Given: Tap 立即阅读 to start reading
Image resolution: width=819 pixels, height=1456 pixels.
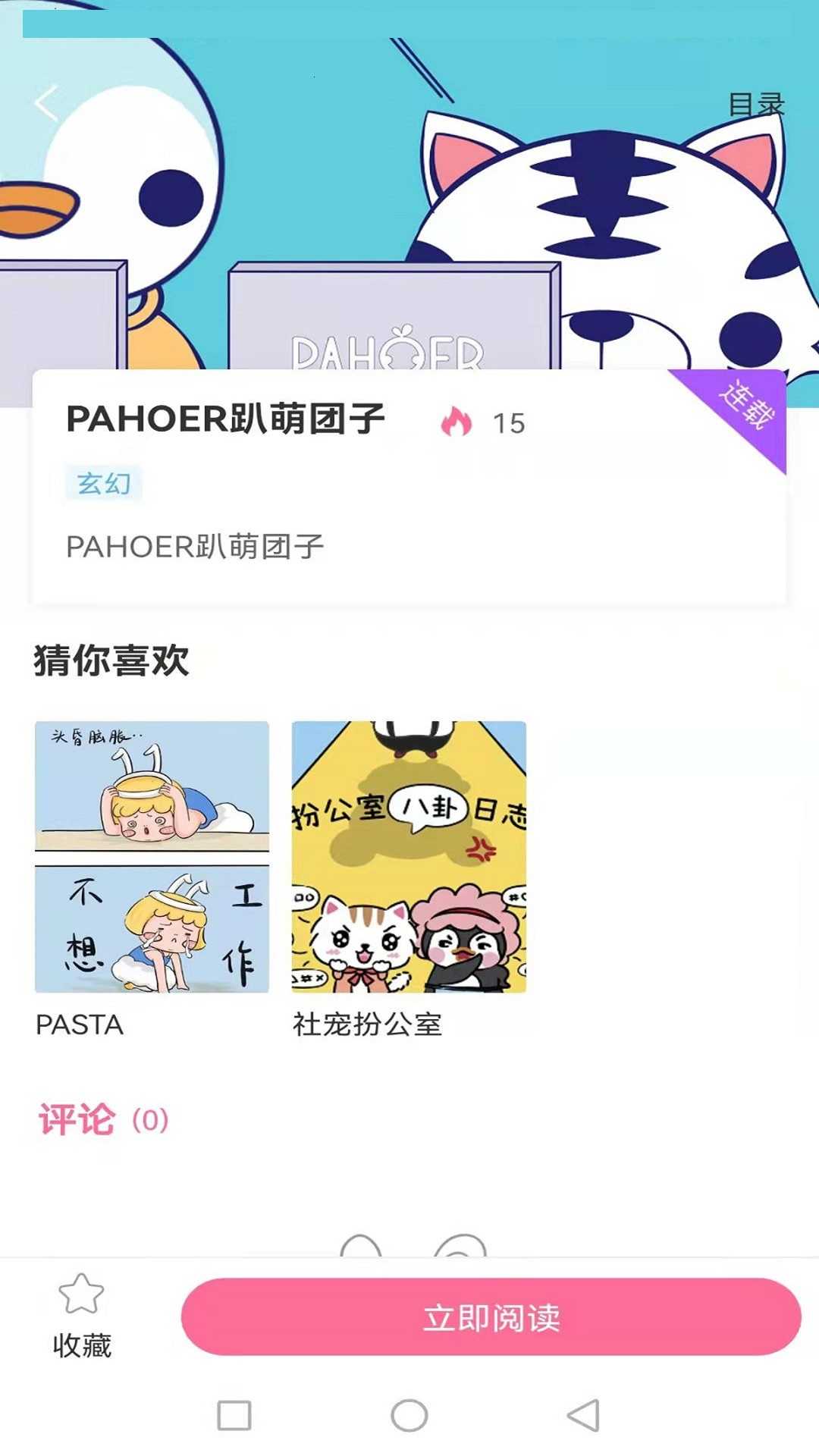Looking at the screenshot, I should coord(493,1316).
